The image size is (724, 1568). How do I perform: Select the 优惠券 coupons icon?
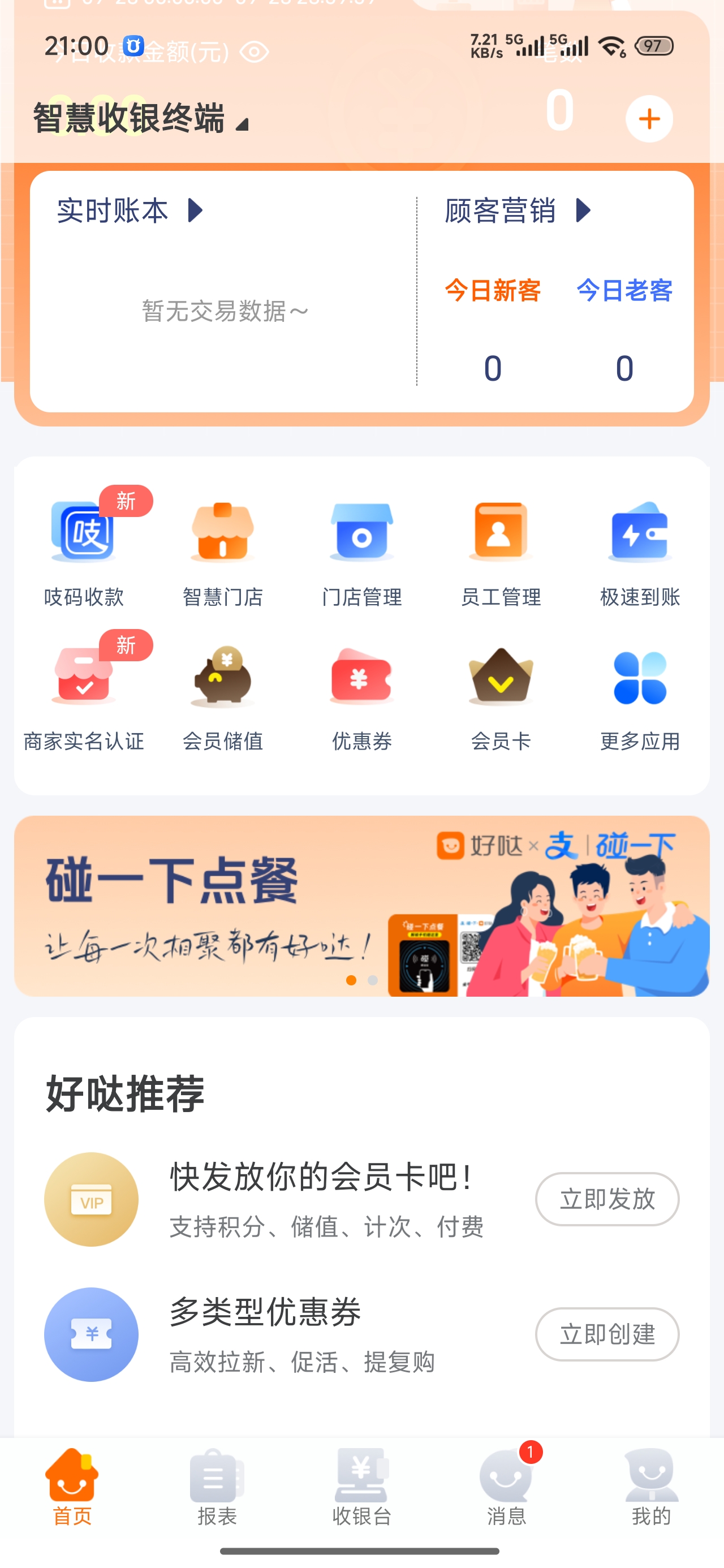click(361, 694)
